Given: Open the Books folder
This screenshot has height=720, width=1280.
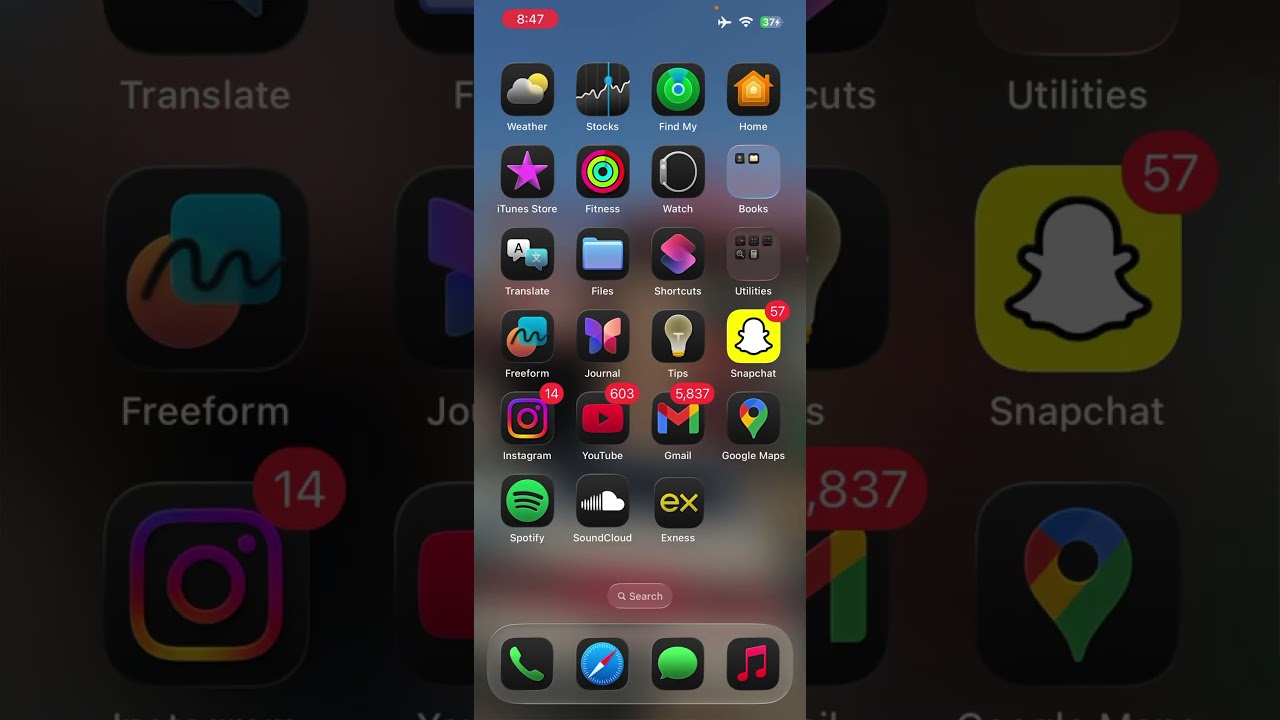Looking at the screenshot, I should click(x=753, y=172).
